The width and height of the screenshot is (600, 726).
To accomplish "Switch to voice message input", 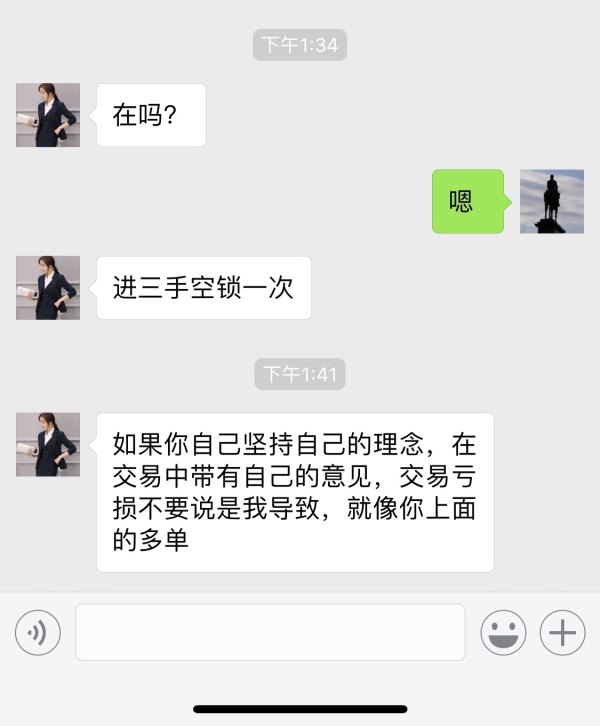I will point(38,632).
